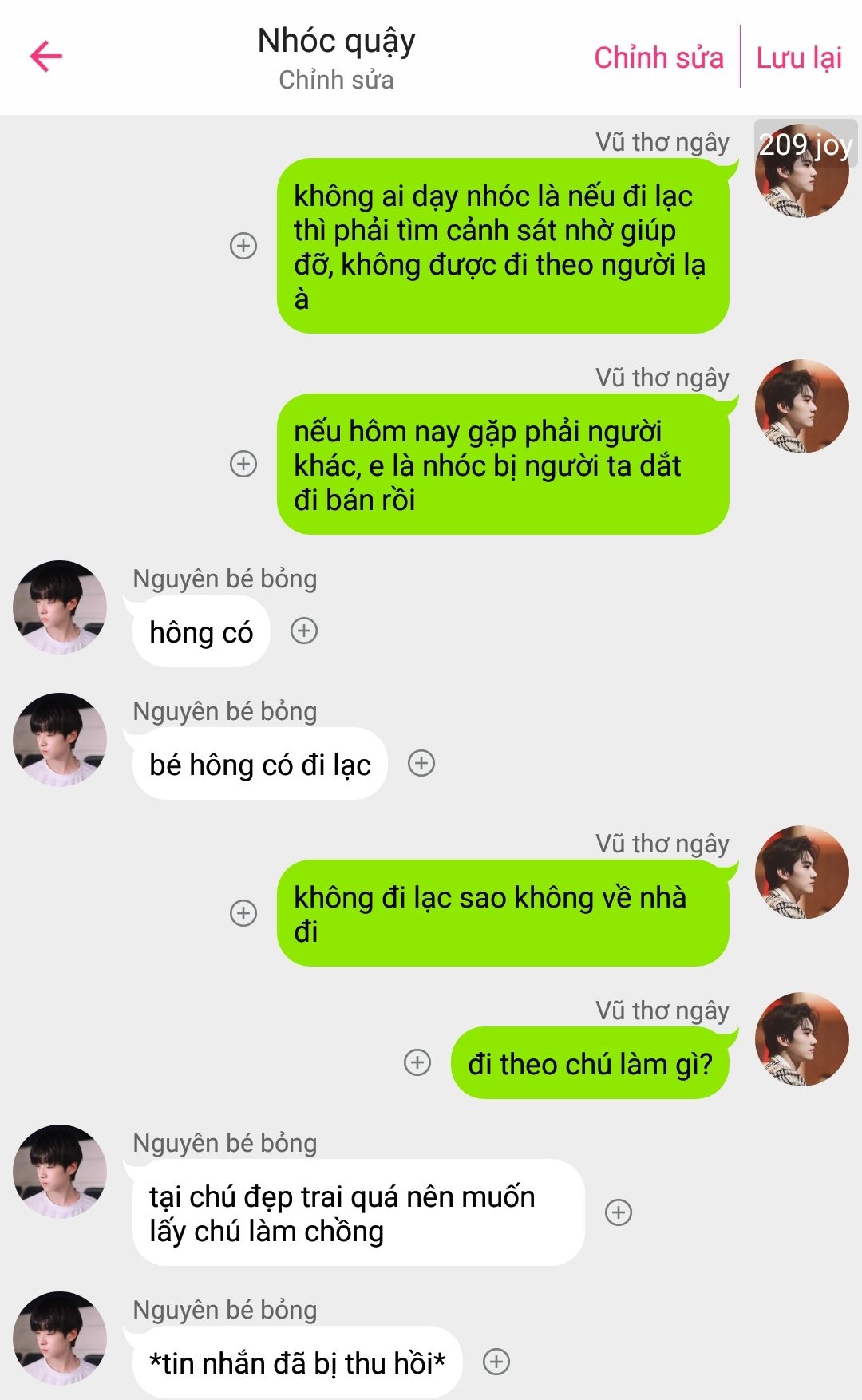The width and height of the screenshot is (862, 1400).
Task: Open avatar beside 'không đi lạc sao' message
Action: click(802, 872)
